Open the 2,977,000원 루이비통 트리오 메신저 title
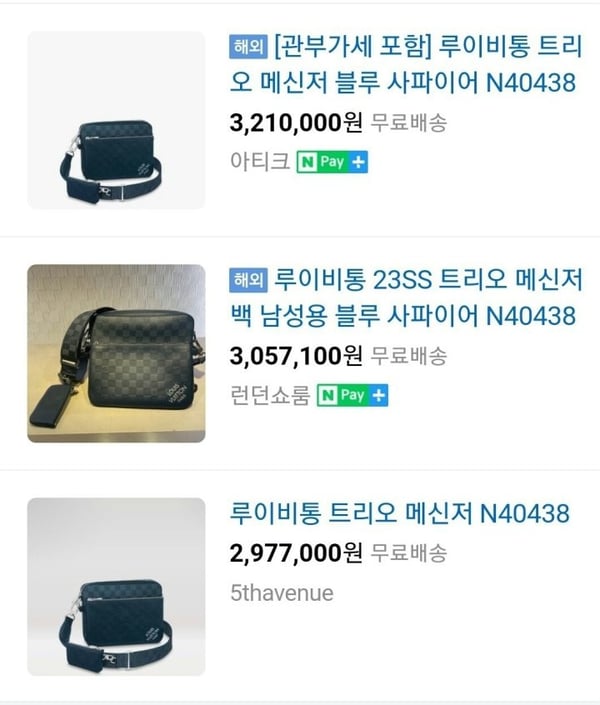This screenshot has width=600, height=705. tap(400, 514)
